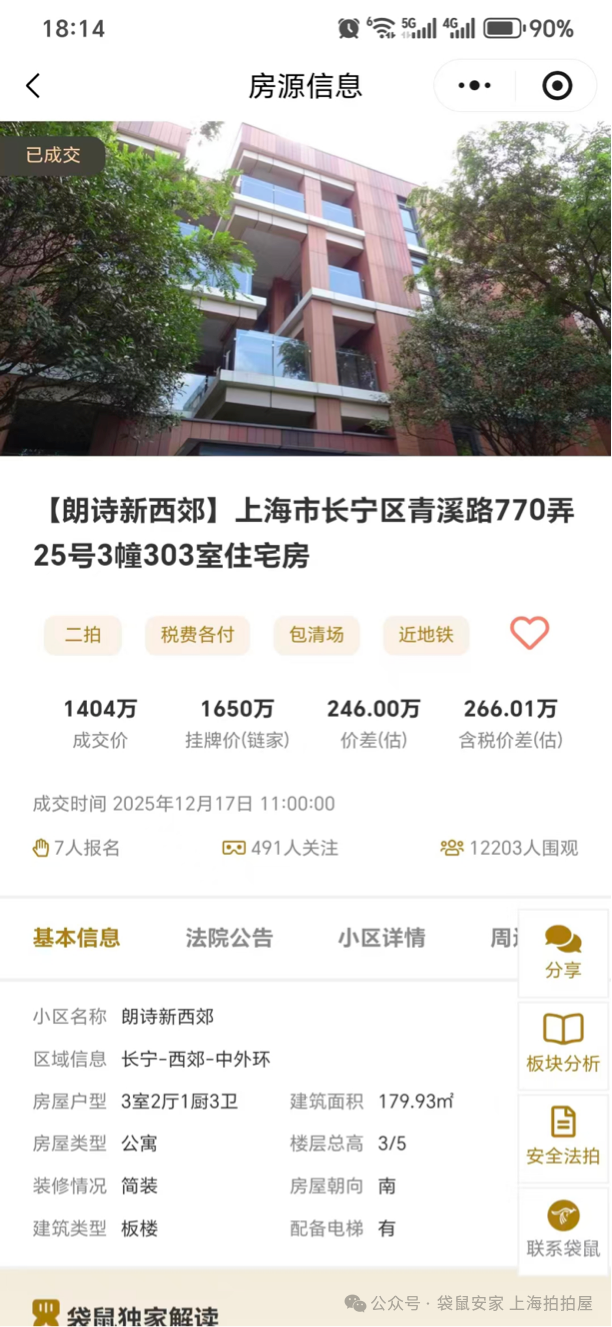Switch to the 小区详情 tab
This screenshot has width=612, height=1327.
click(381, 938)
